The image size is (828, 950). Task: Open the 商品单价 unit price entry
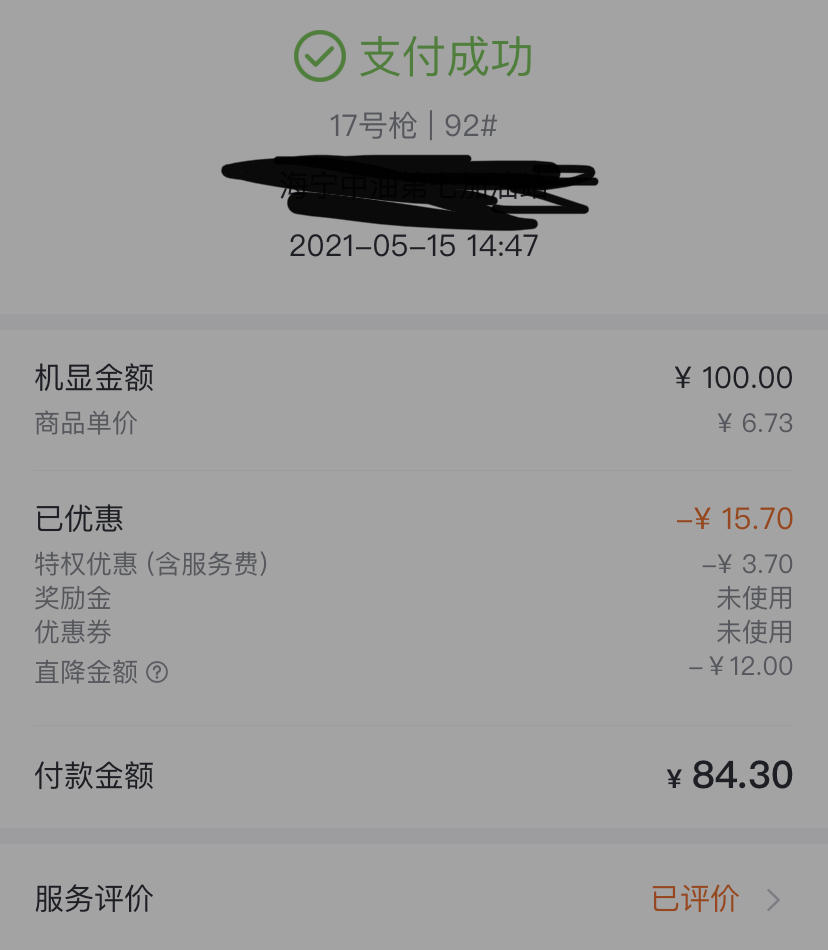tap(85, 424)
